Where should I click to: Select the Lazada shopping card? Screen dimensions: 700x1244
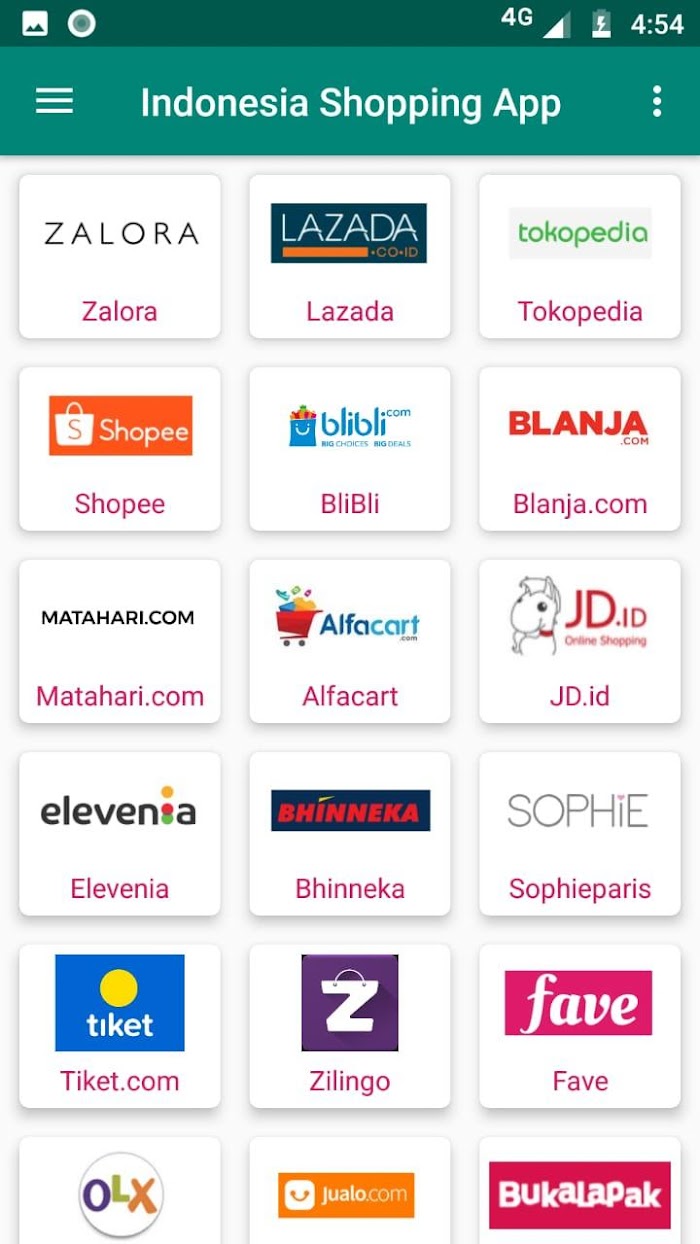click(x=350, y=256)
